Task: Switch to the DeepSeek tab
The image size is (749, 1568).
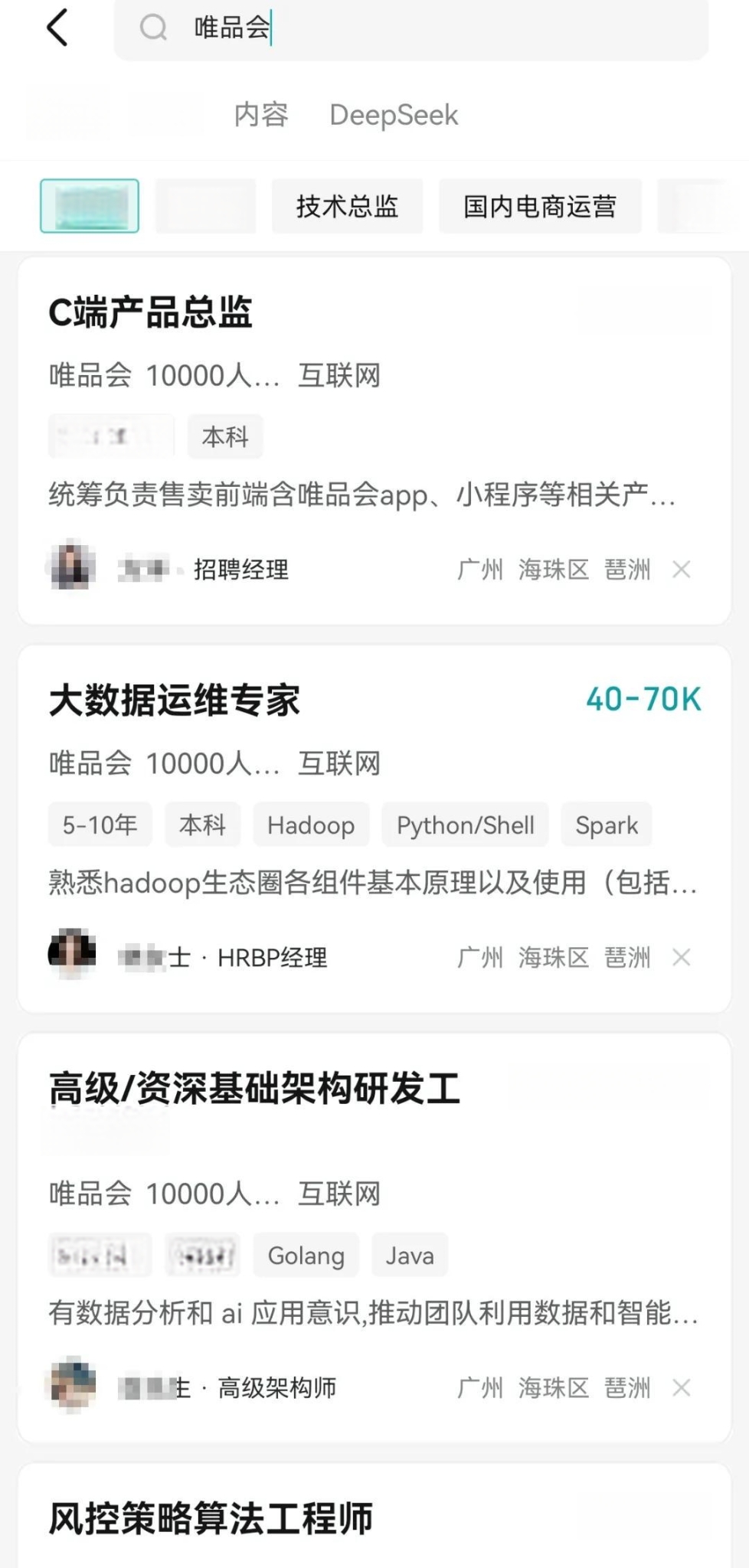Action: click(394, 115)
